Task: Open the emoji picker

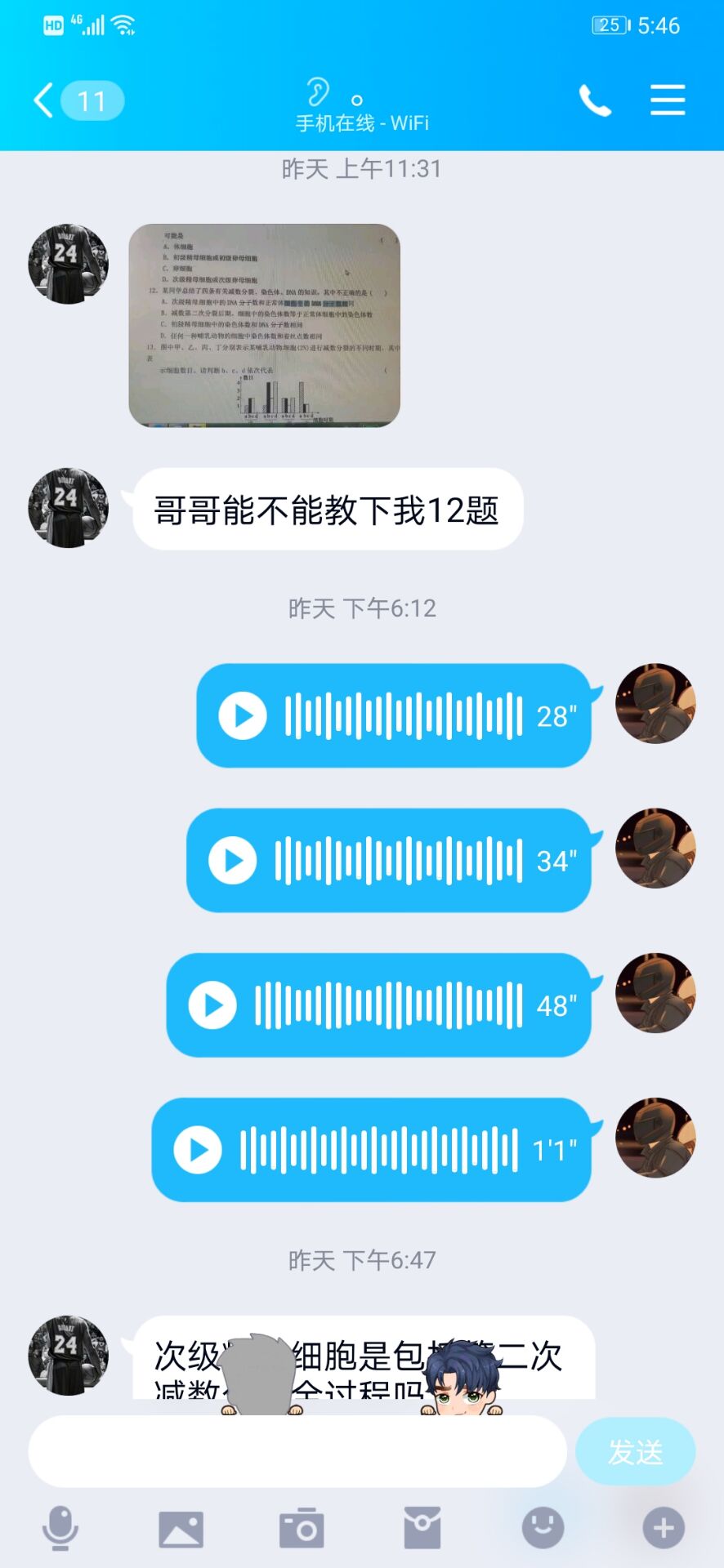Action: pyautogui.click(x=543, y=1528)
